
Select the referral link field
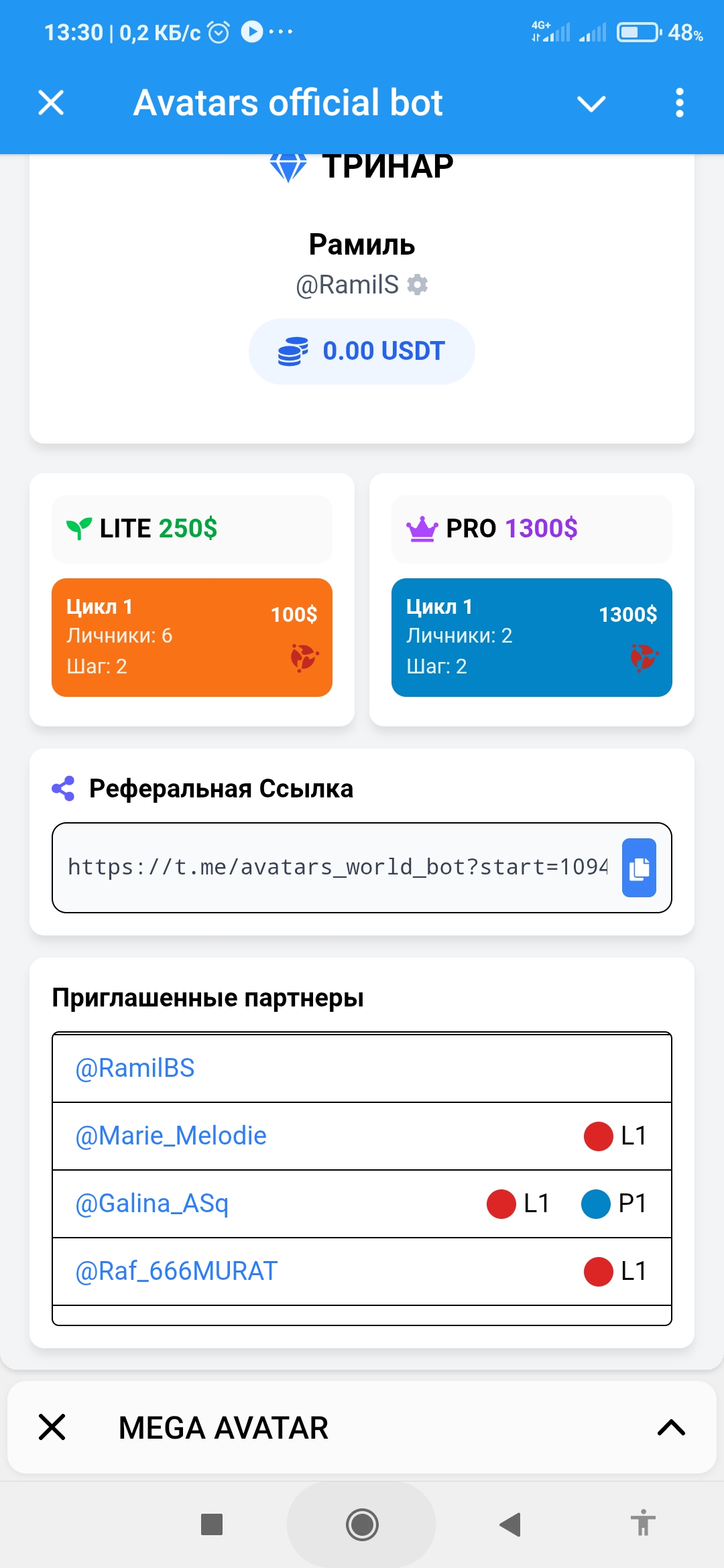coord(337,868)
